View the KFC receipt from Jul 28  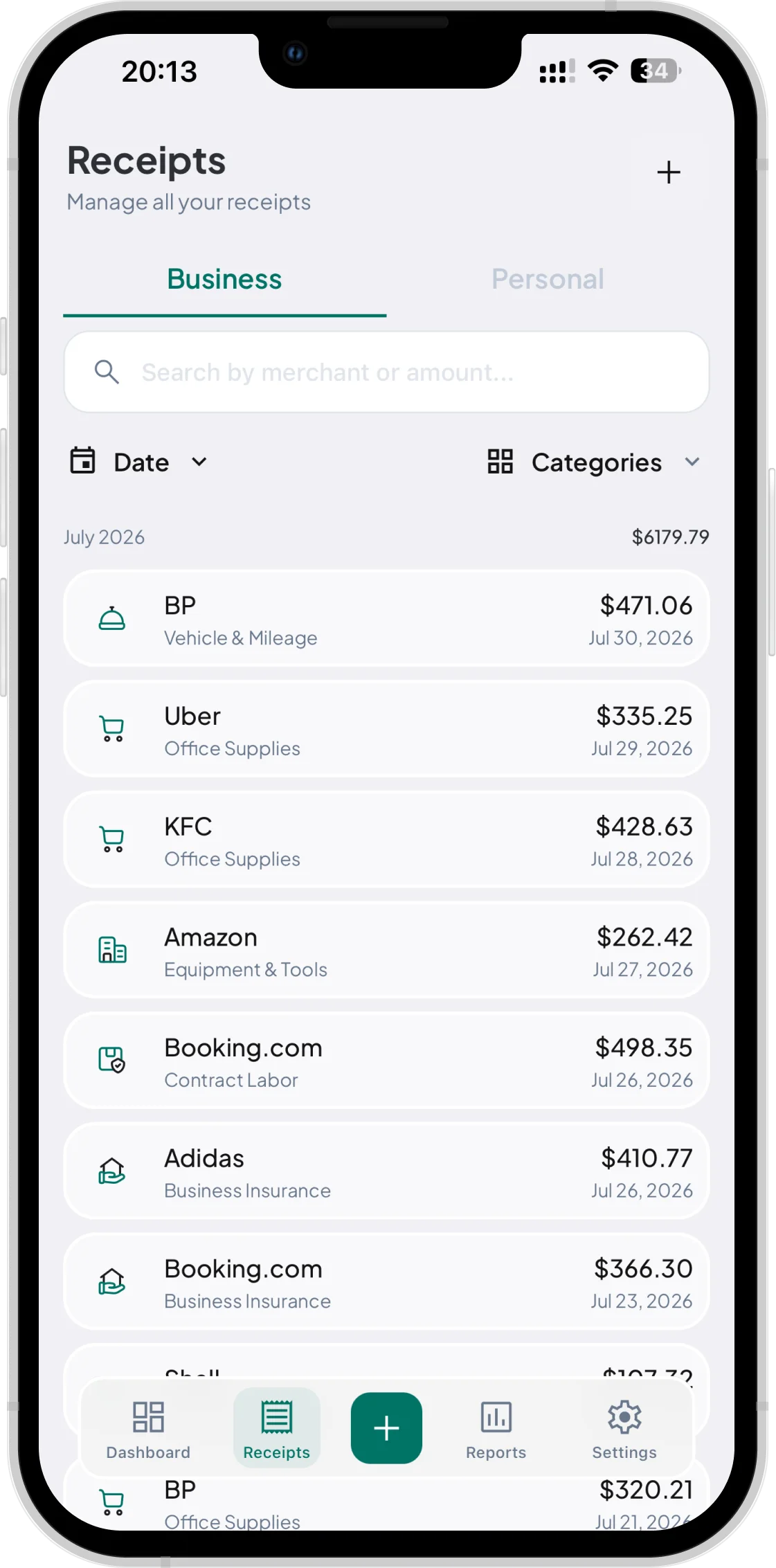[386, 840]
